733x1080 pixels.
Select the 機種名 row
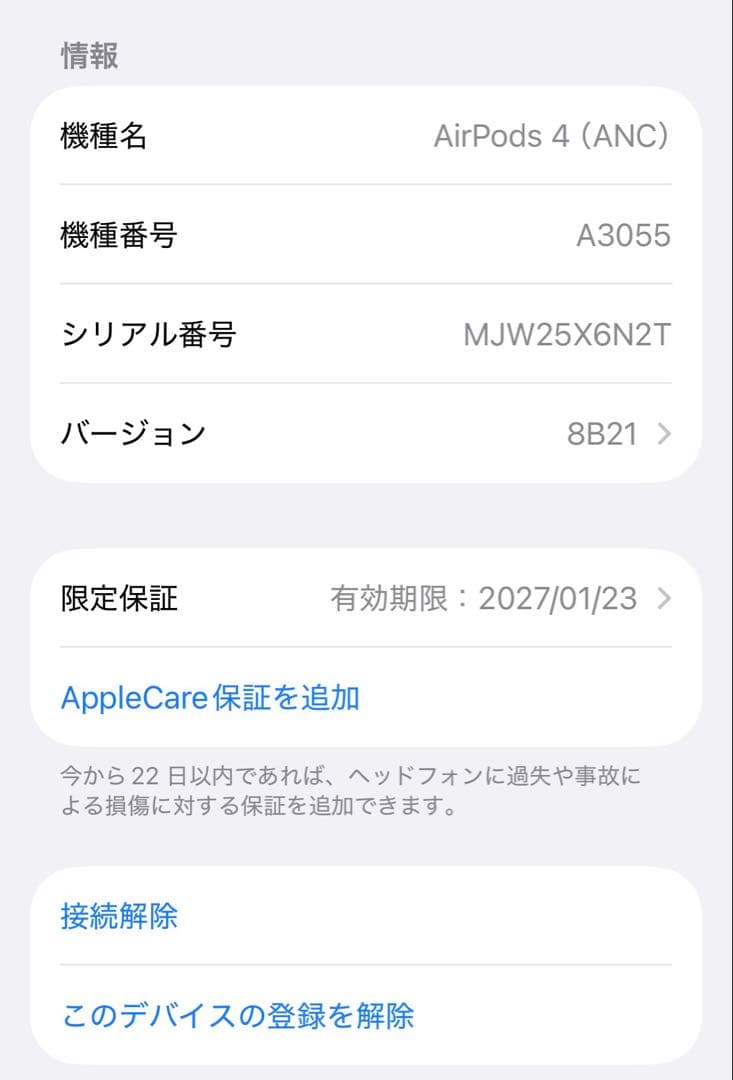click(x=366, y=136)
